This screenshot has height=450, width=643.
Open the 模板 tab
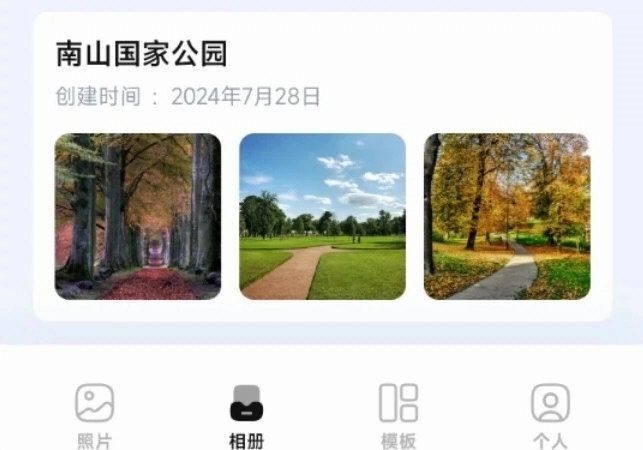[398, 415]
